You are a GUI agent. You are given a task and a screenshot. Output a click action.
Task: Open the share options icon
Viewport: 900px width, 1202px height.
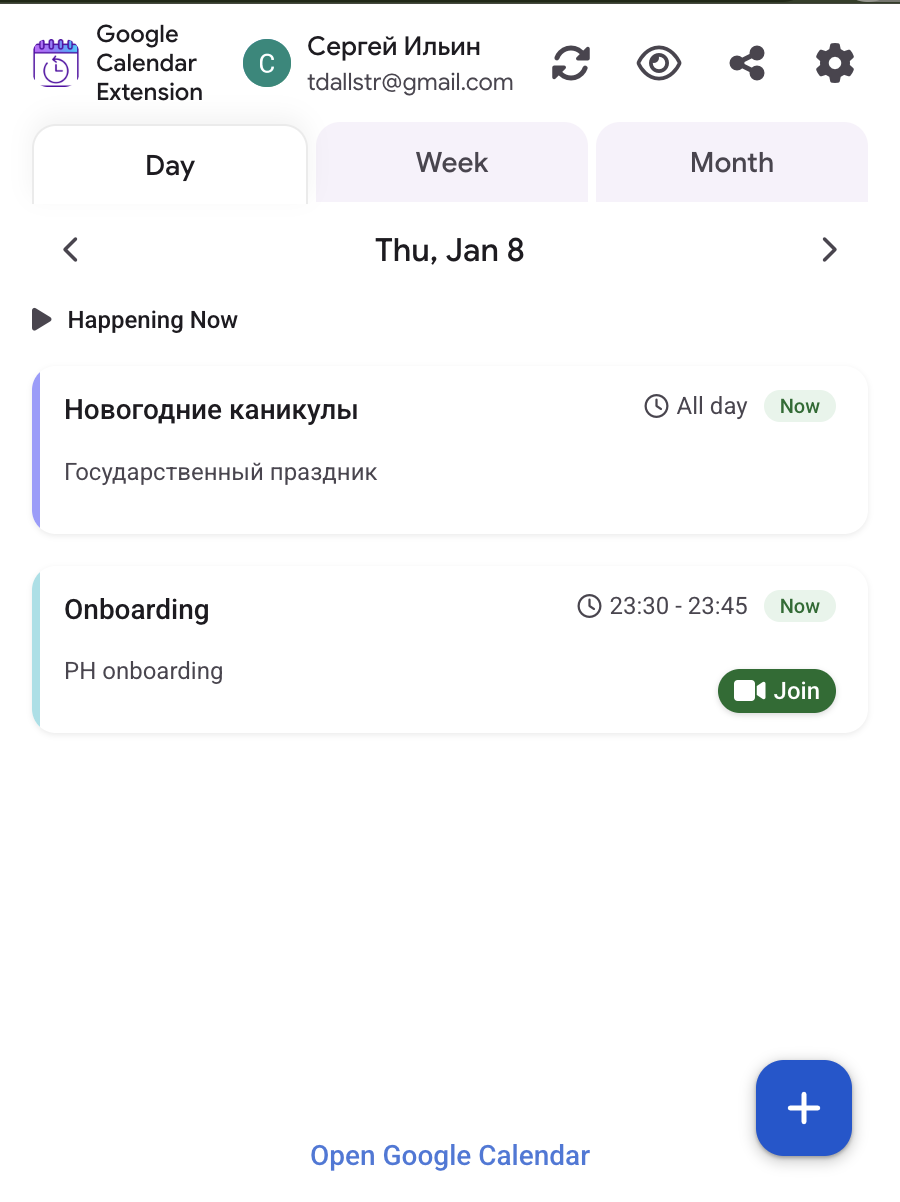[x=746, y=62]
